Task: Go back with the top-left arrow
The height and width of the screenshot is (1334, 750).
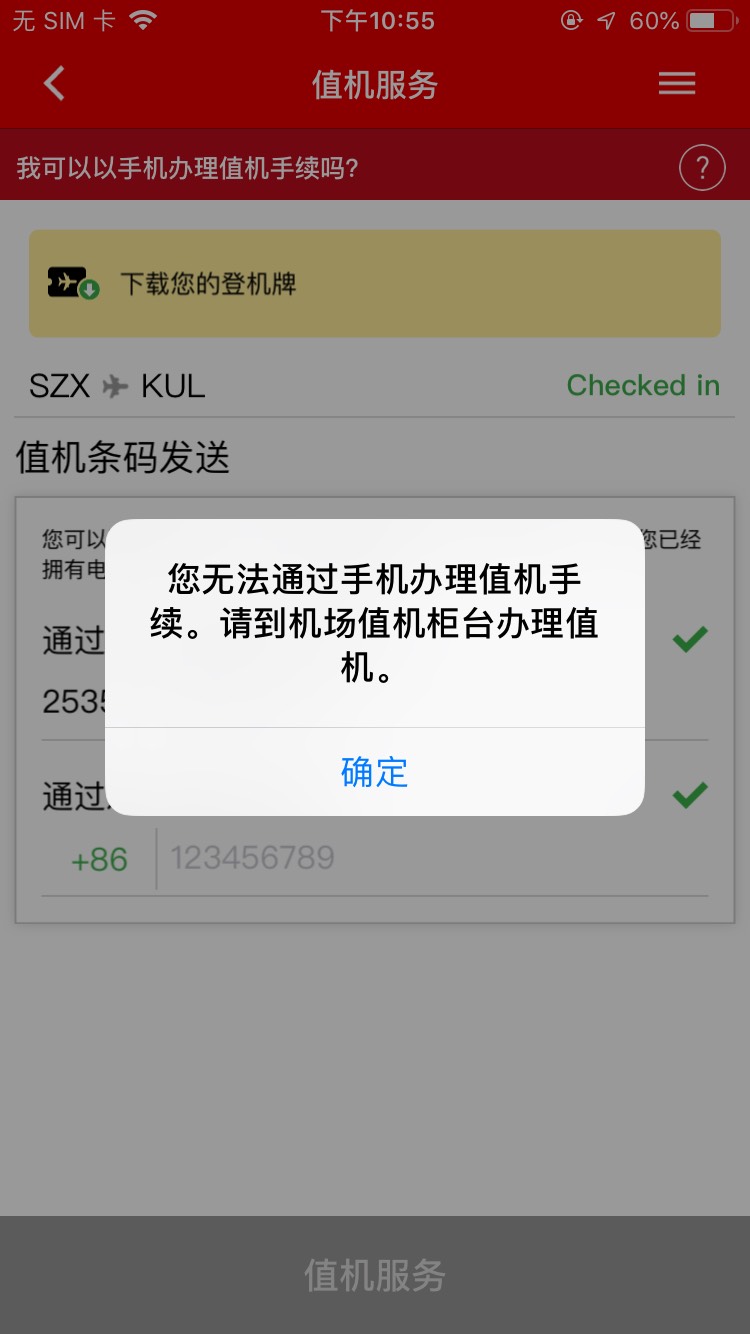Action: (x=55, y=84)
